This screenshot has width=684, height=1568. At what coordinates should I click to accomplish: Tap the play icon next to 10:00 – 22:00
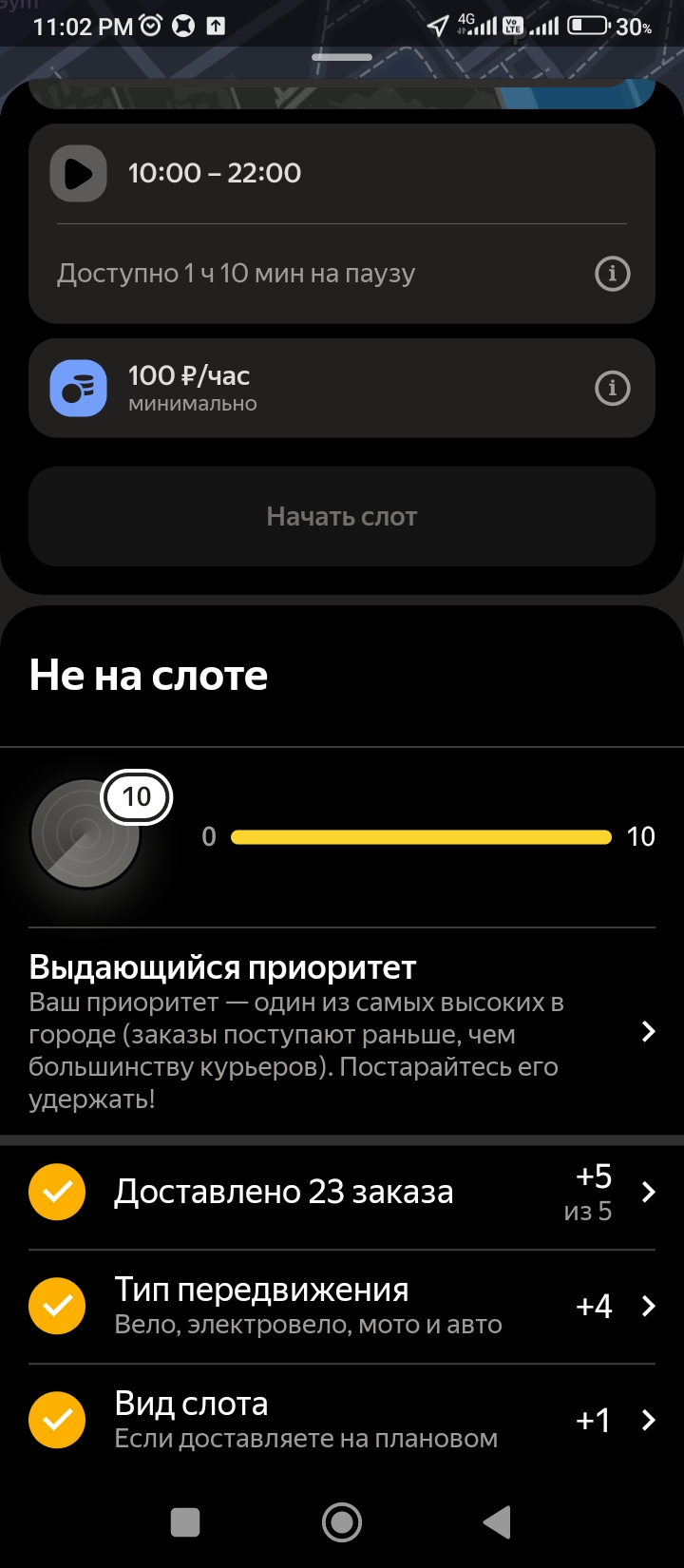(x=78, y=174)
